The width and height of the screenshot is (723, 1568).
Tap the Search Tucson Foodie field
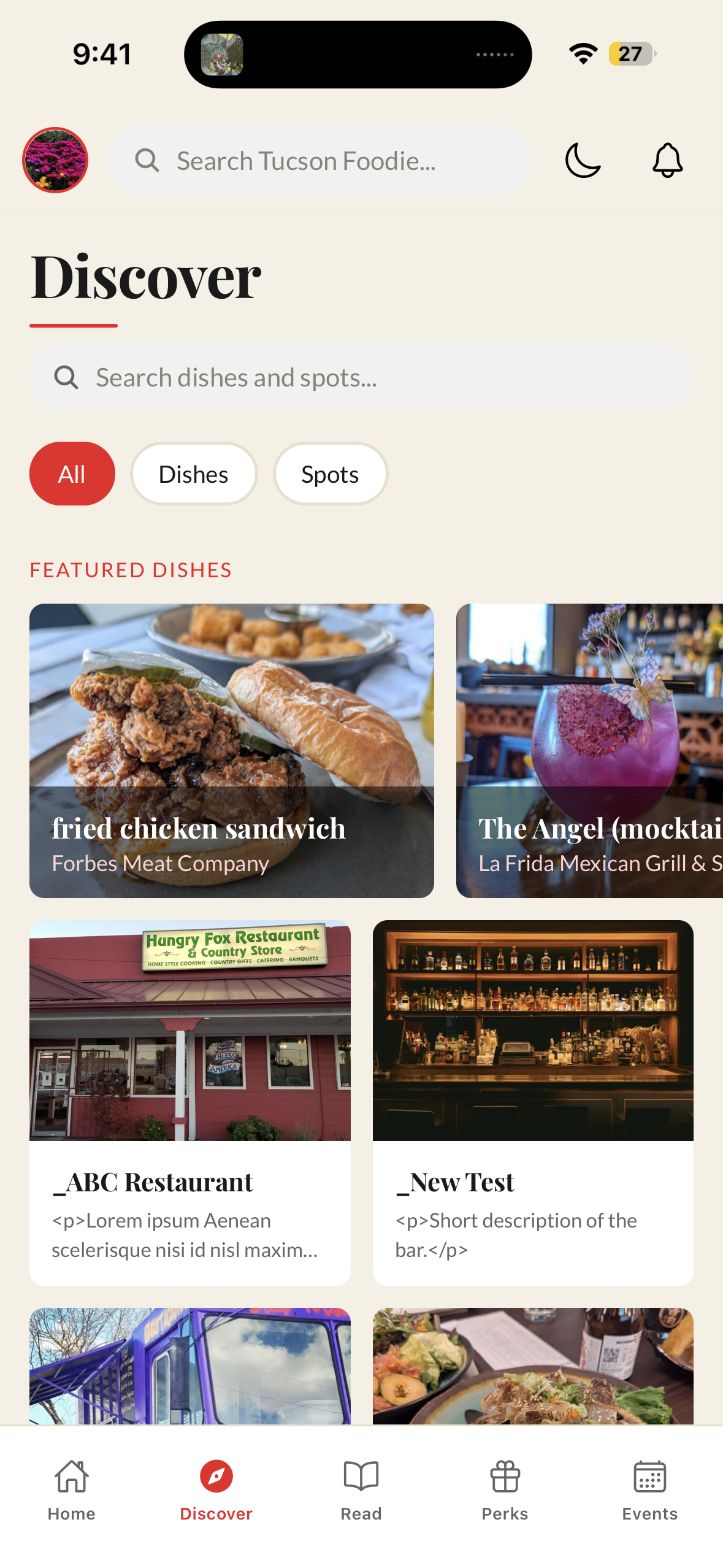(319, 161)
